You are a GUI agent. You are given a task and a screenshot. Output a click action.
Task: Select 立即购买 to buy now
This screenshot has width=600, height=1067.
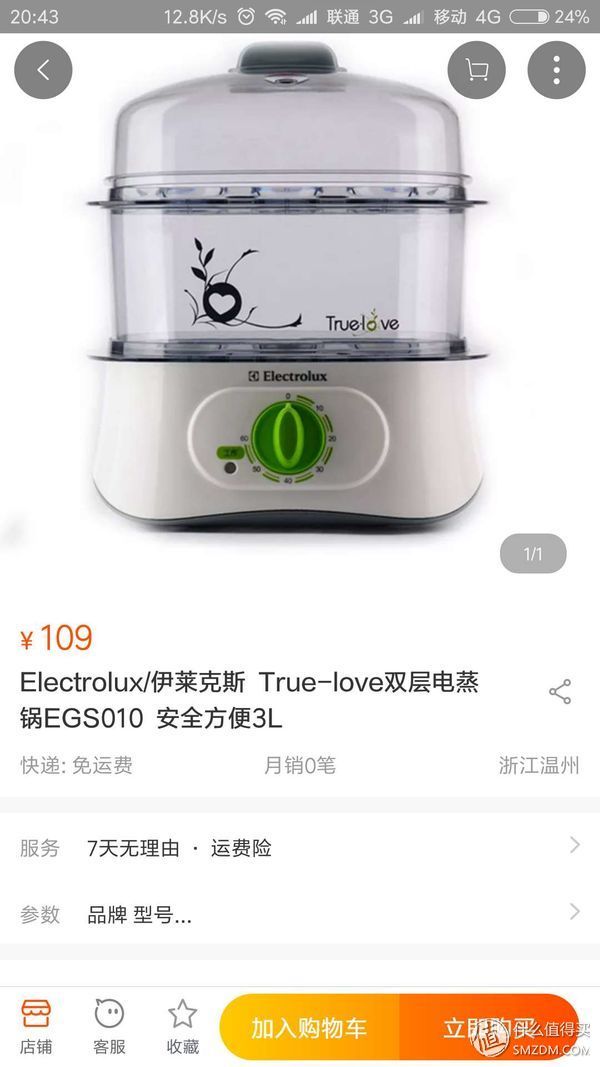coord(490,1027)
